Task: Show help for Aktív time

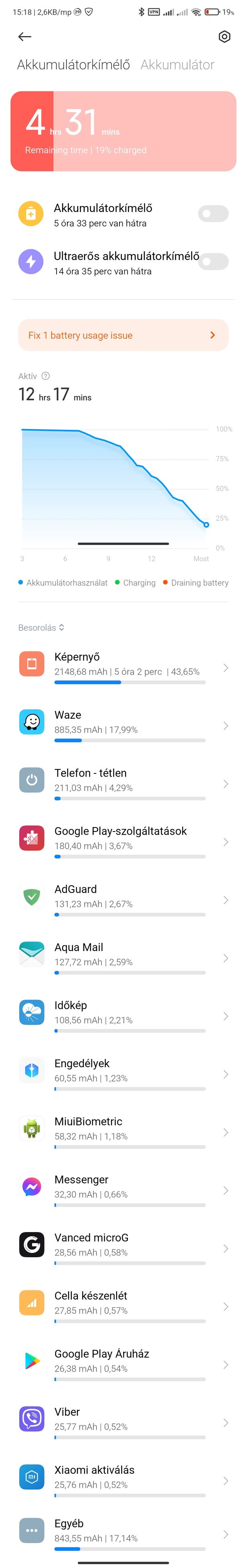Action: (46, 376)
